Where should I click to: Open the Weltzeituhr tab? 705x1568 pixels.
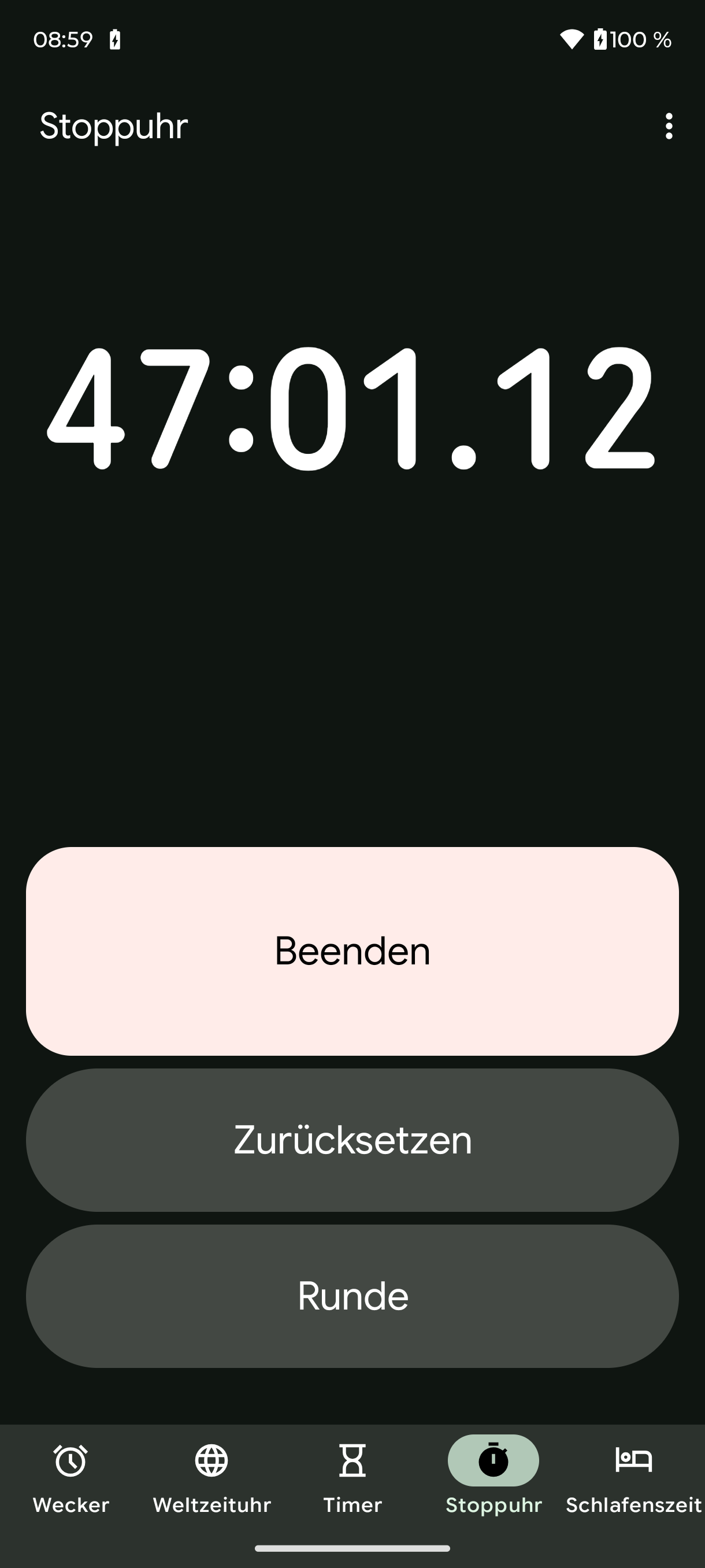(x=211, y=1477)
